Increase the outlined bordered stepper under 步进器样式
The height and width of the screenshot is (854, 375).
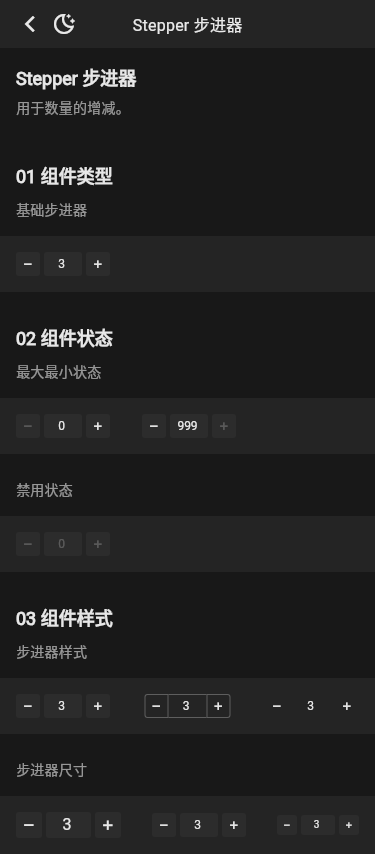218,706
